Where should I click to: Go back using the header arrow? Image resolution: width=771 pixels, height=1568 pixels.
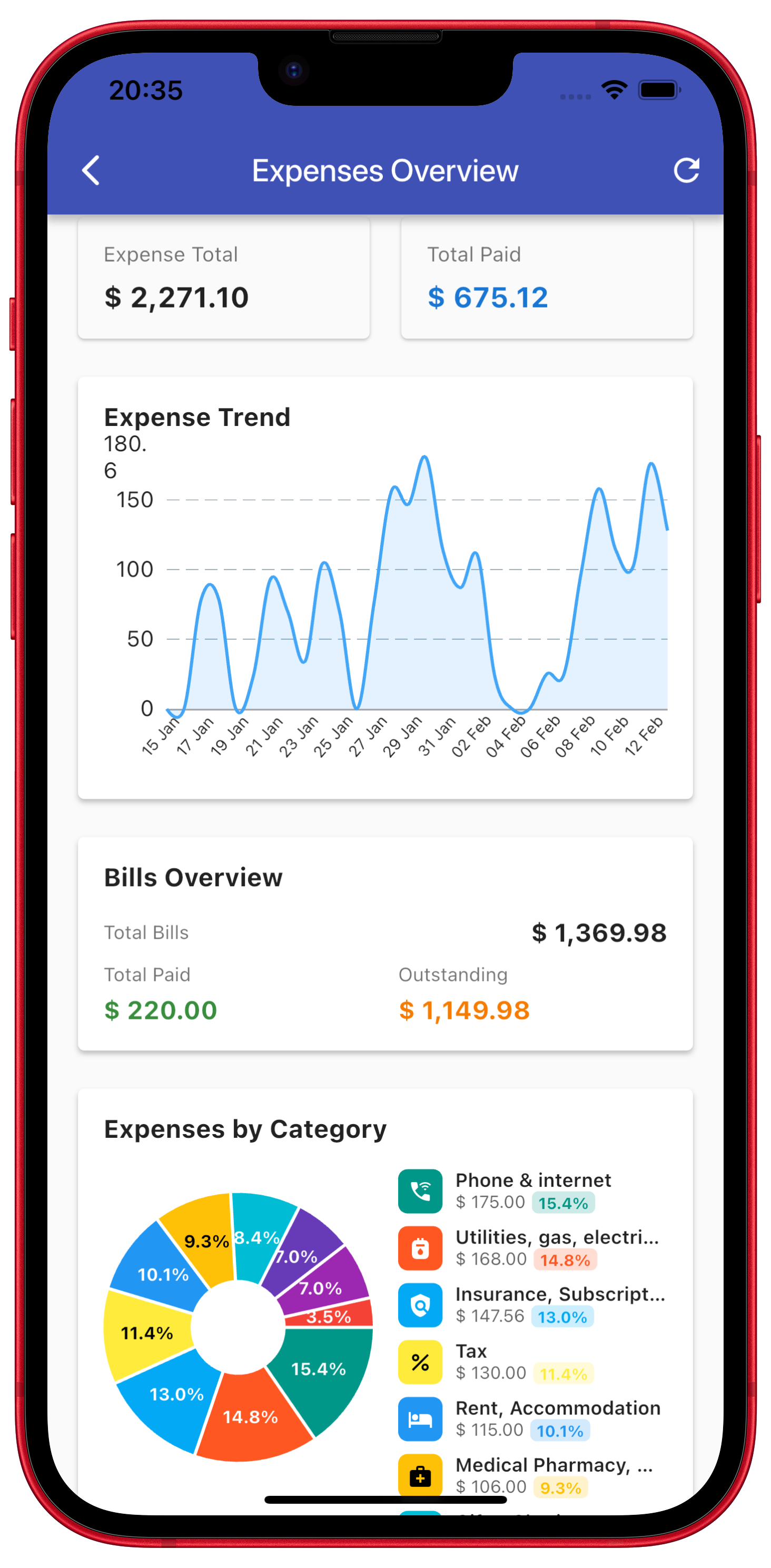(91, 171)
